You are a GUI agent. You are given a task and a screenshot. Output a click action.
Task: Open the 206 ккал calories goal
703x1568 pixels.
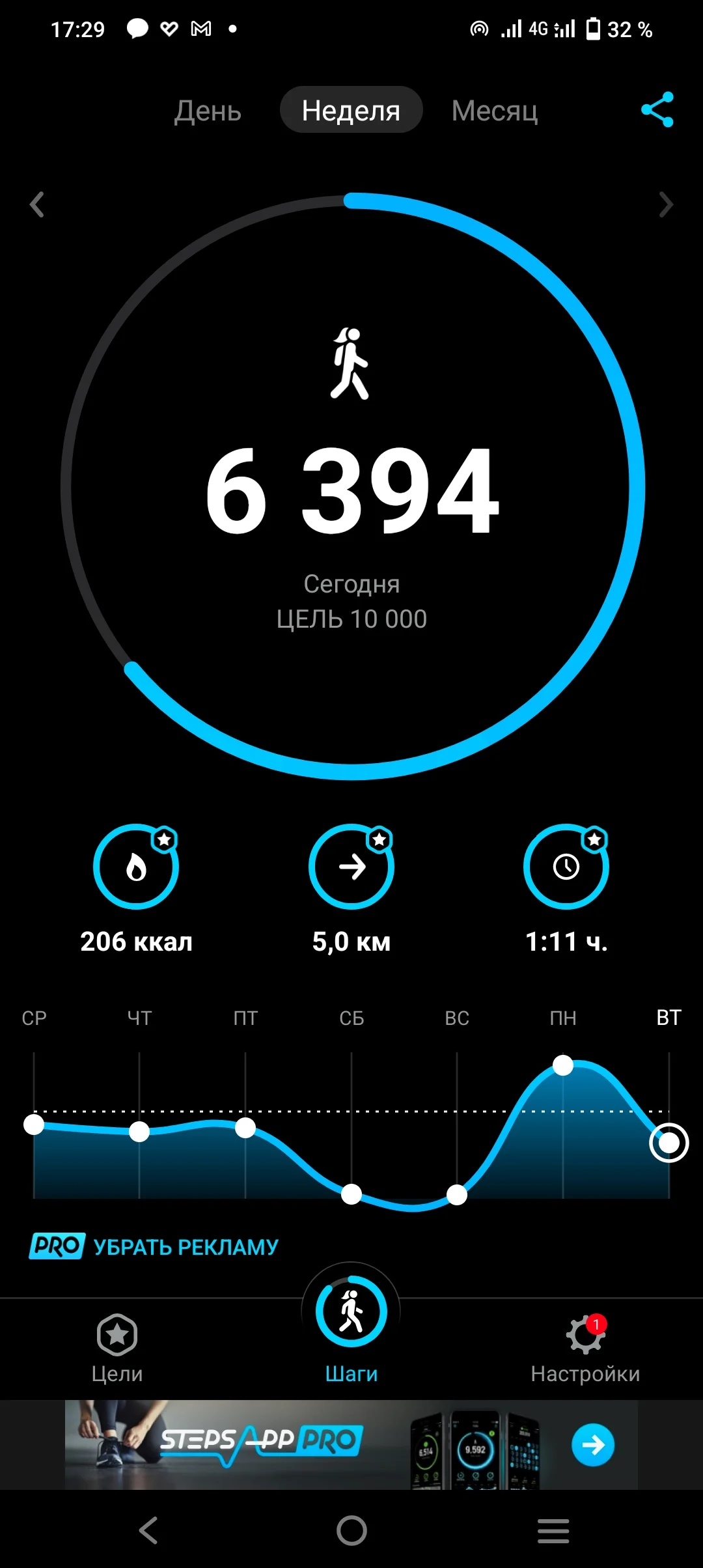[x=136, y=867]
